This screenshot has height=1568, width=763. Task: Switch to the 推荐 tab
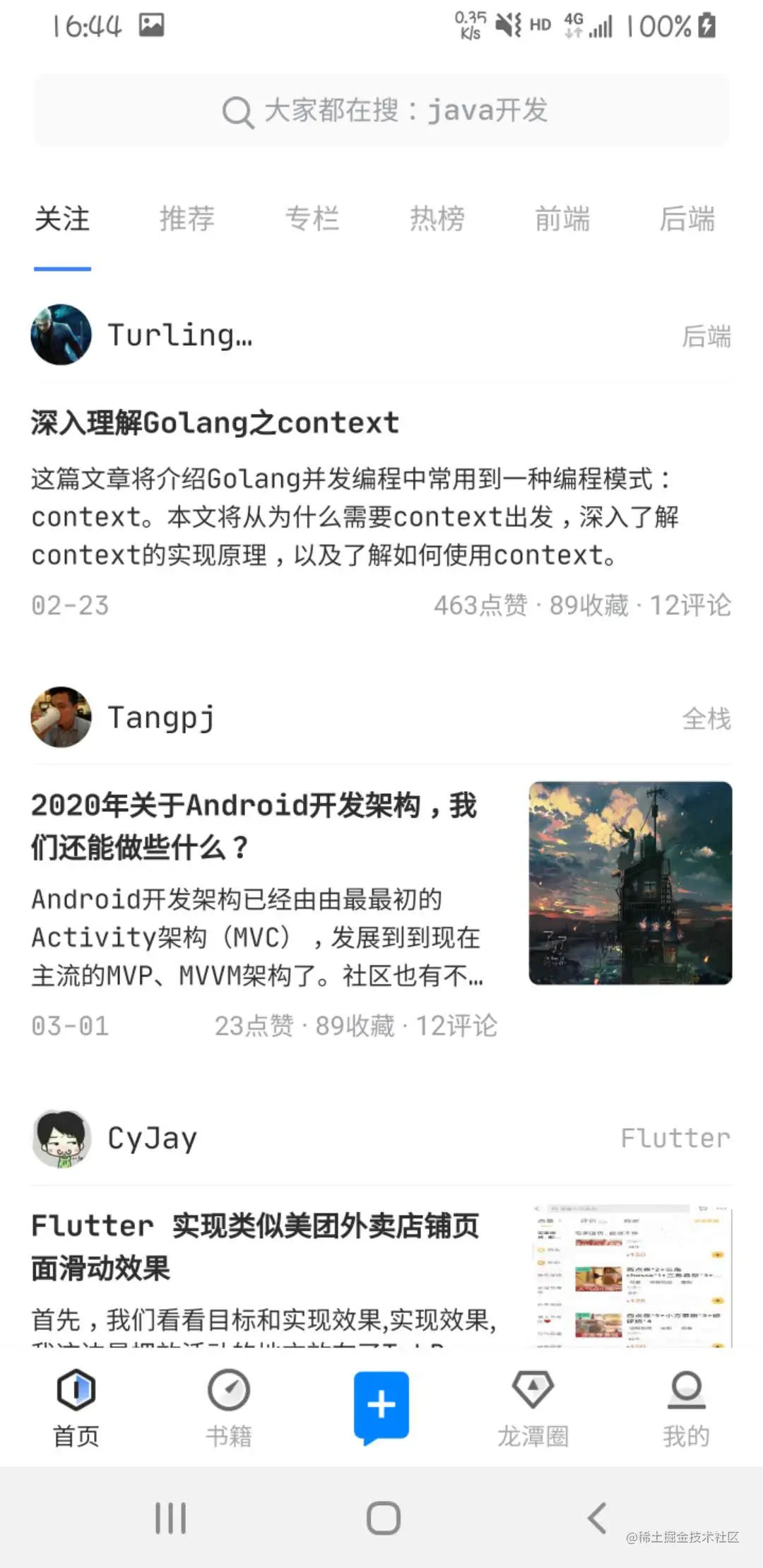click(187, 219)
